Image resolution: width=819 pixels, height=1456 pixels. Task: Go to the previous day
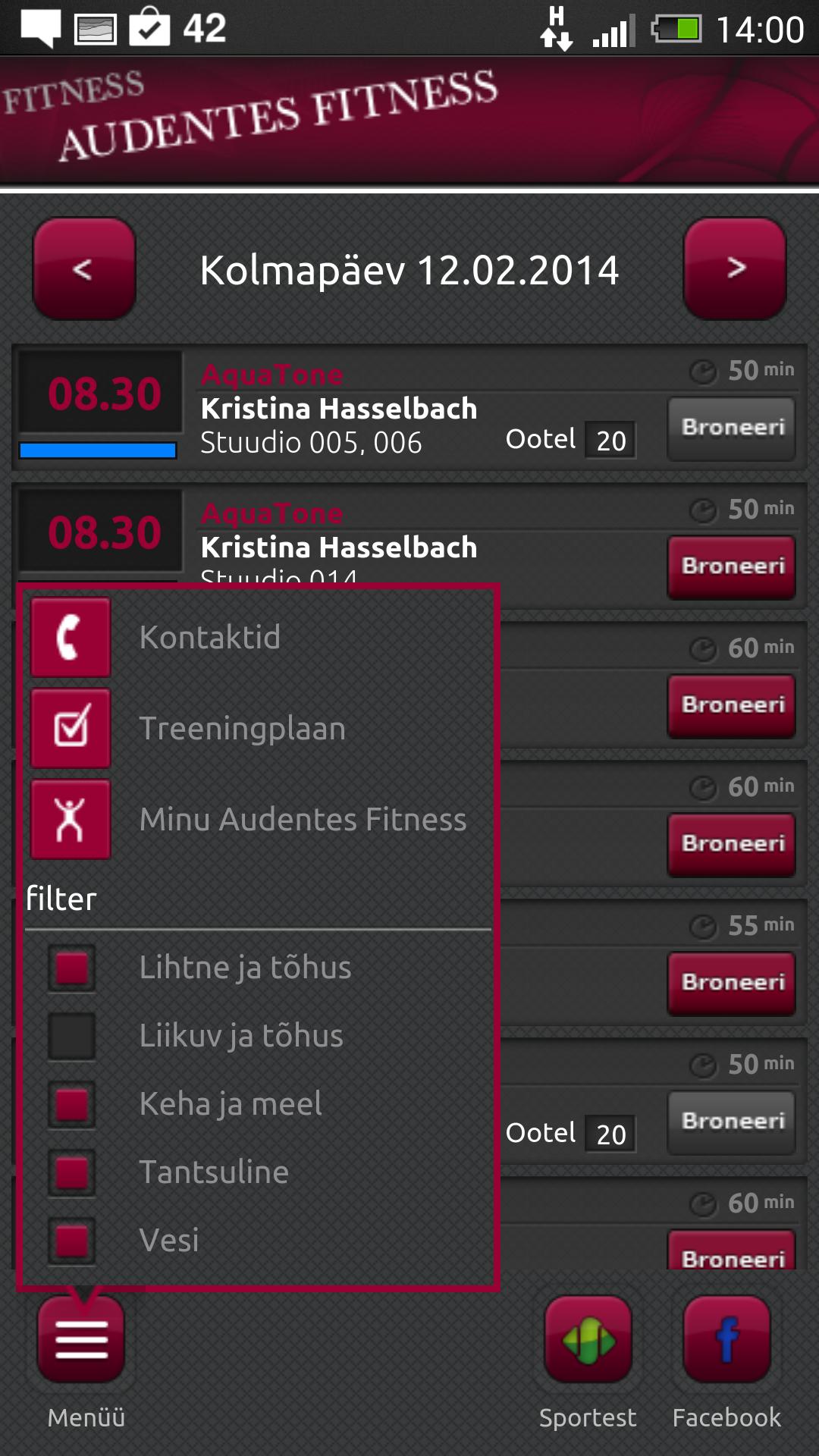click(x=84, y=269)
